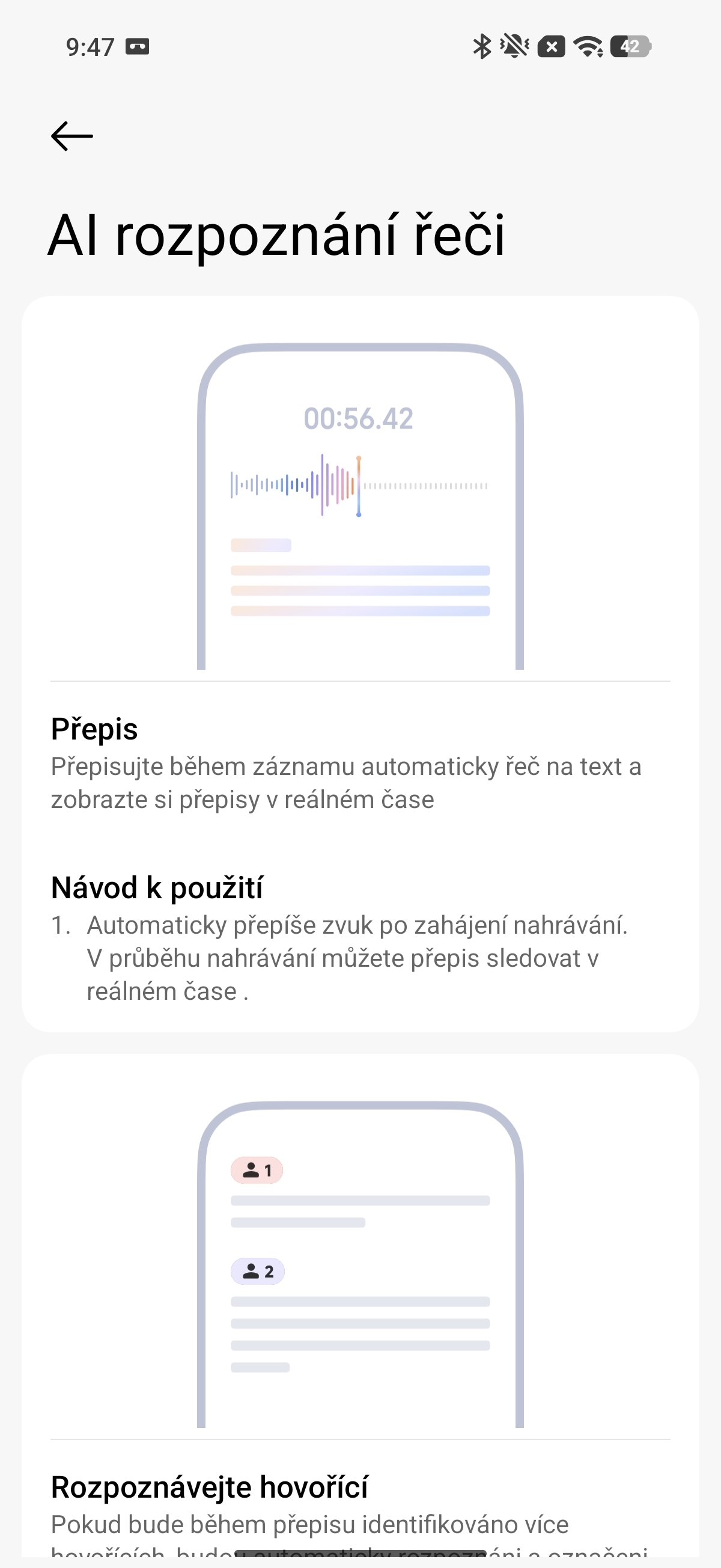Click the muted notifications bell icon

point(514,46)
